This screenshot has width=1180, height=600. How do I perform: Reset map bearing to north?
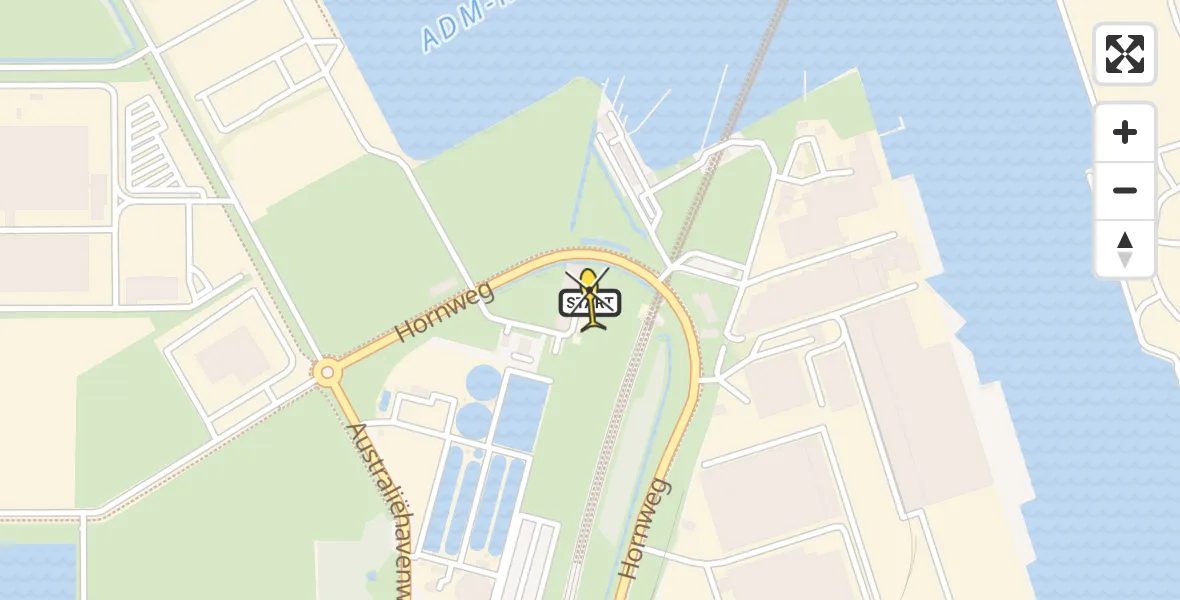tap(1125, 249)
